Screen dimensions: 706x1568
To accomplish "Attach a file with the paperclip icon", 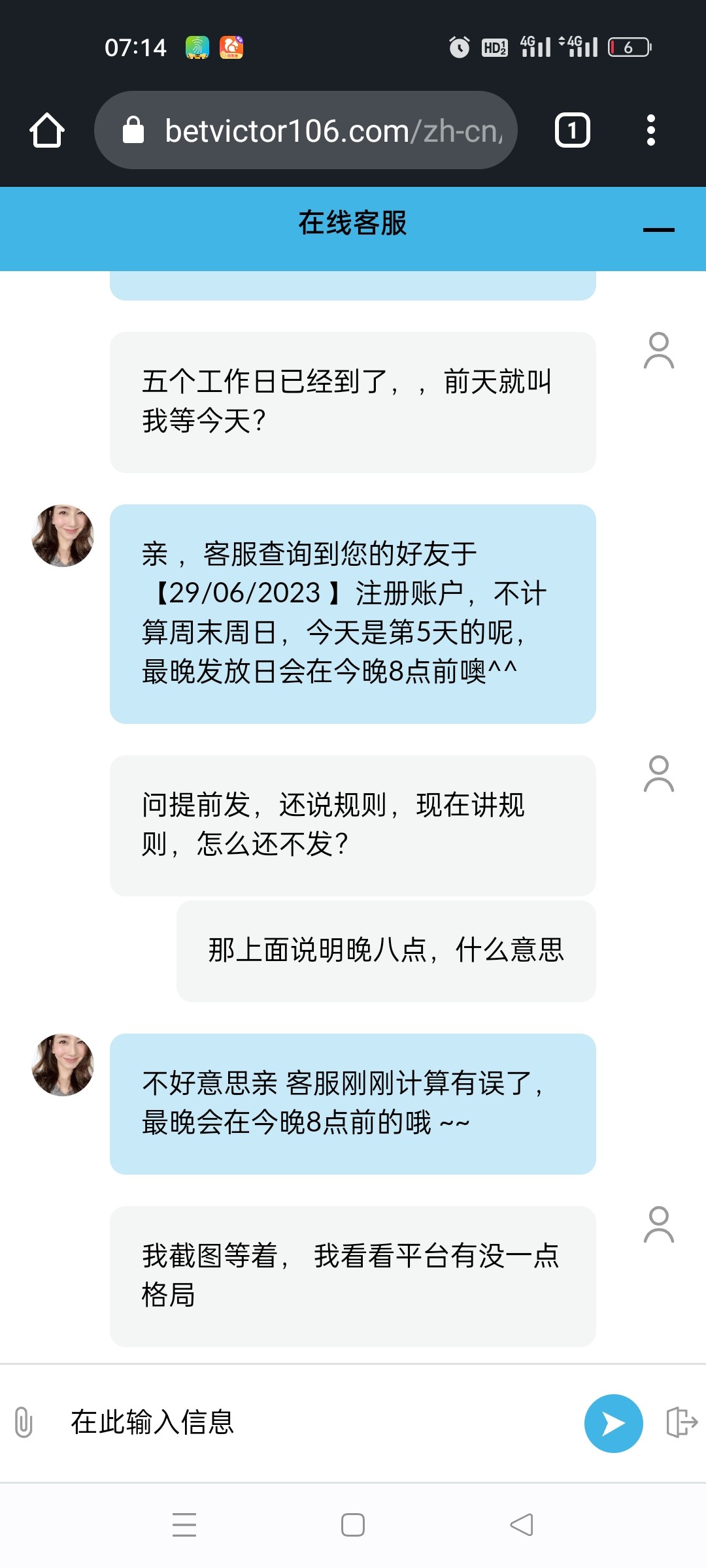I will [x=24, y=1422].
